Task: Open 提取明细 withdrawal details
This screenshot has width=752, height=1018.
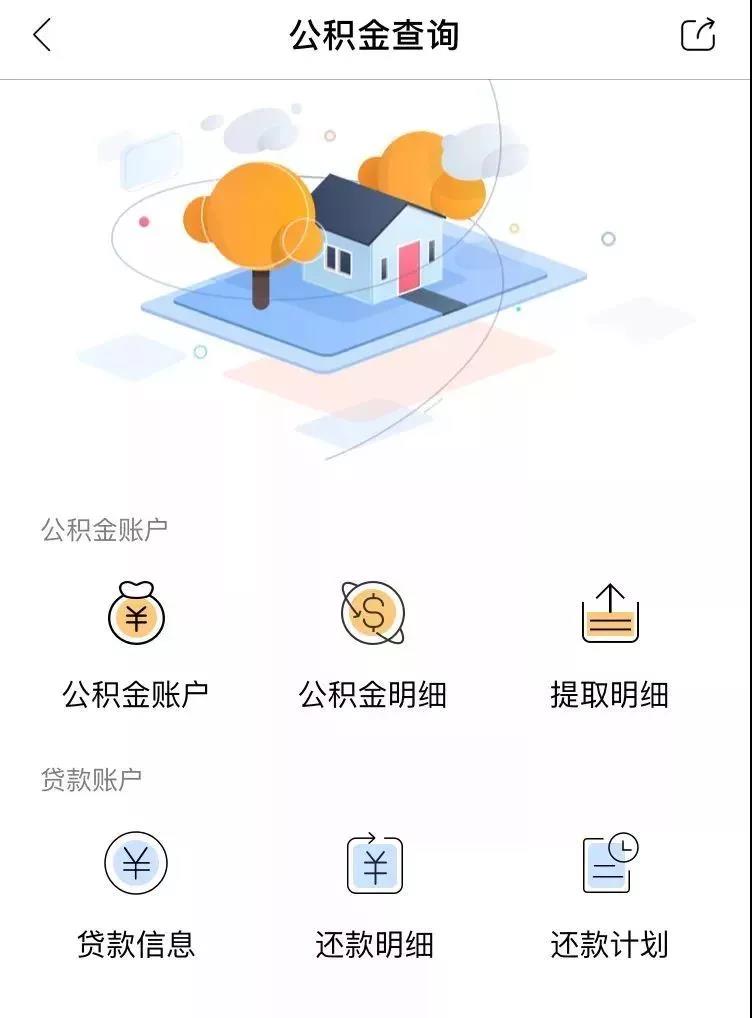Action: pos(609,642)
